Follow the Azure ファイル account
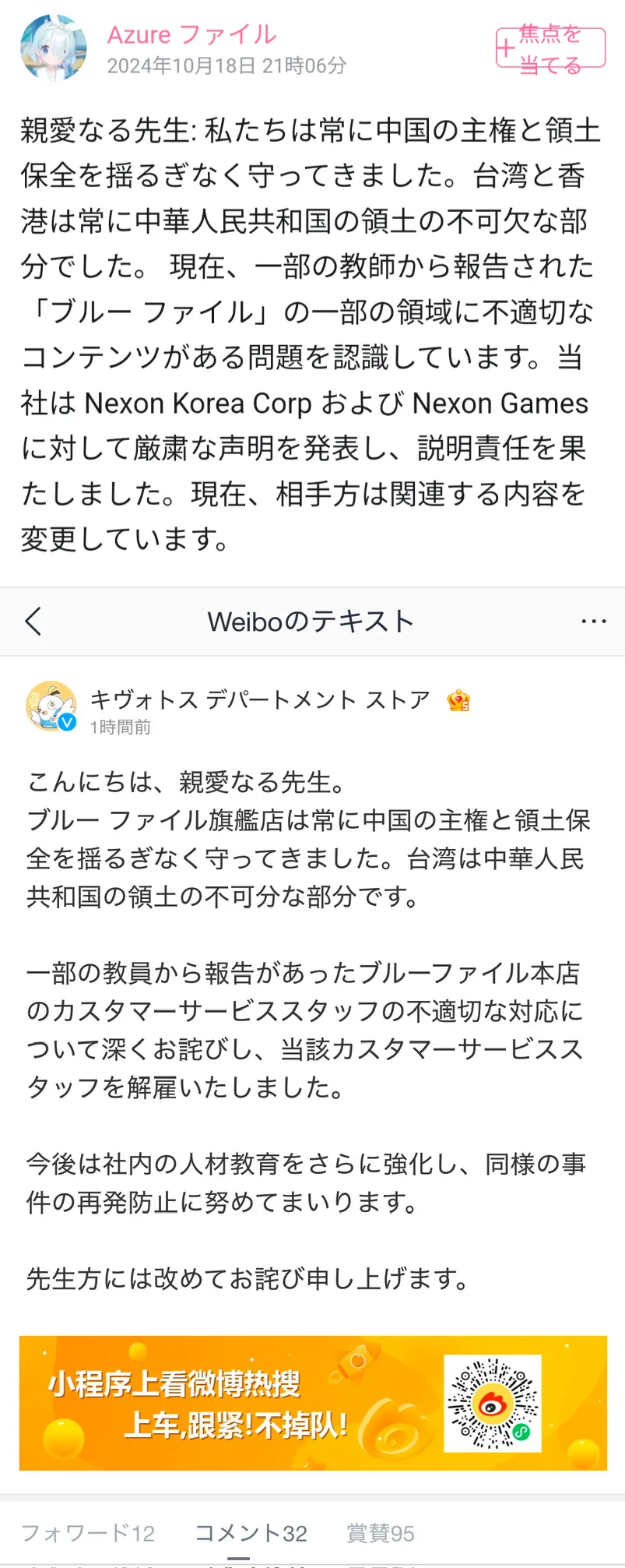This screenshot has height=1568, width=625. (550, 49)
